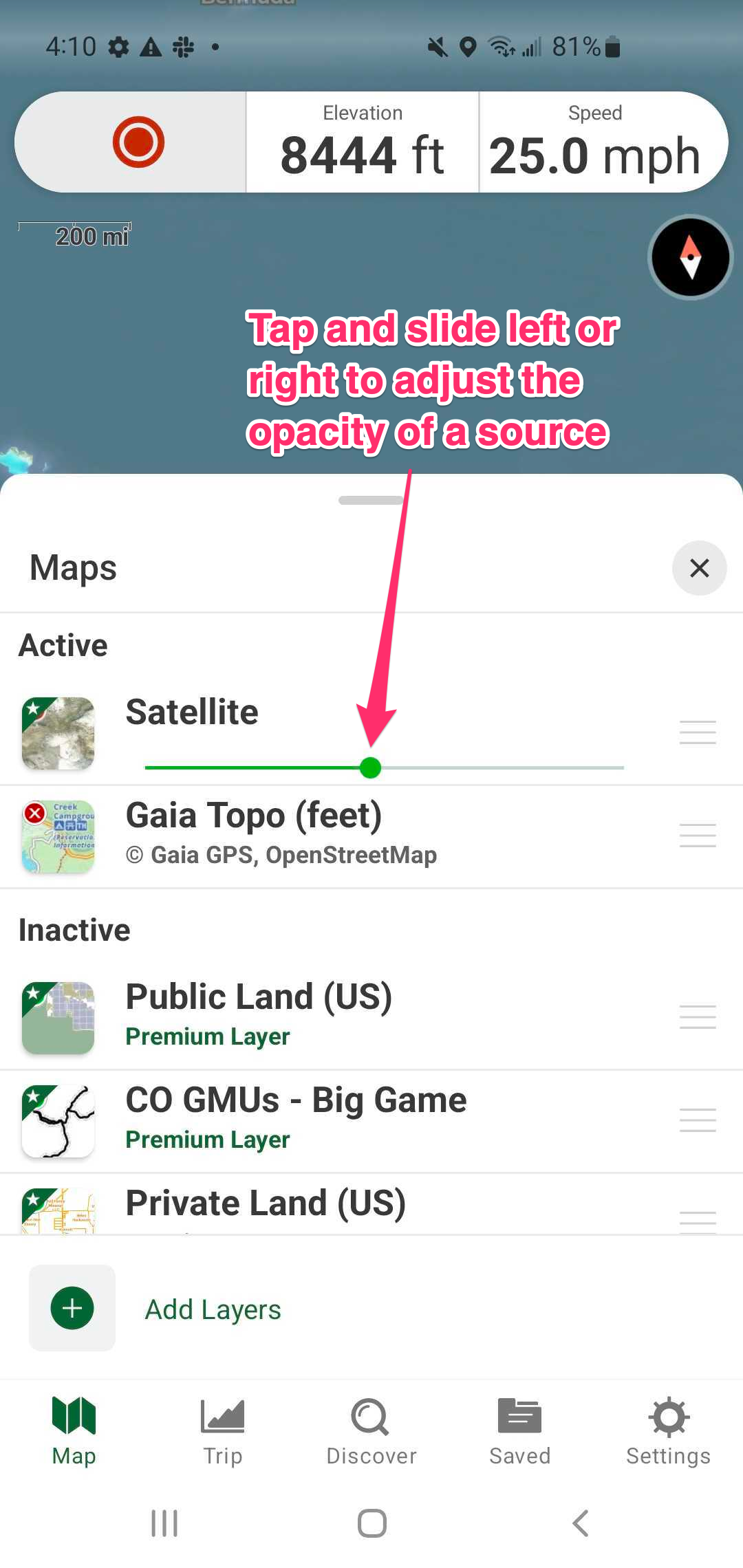
Task: Start recording a track
Action: click(x=138, y=142)
